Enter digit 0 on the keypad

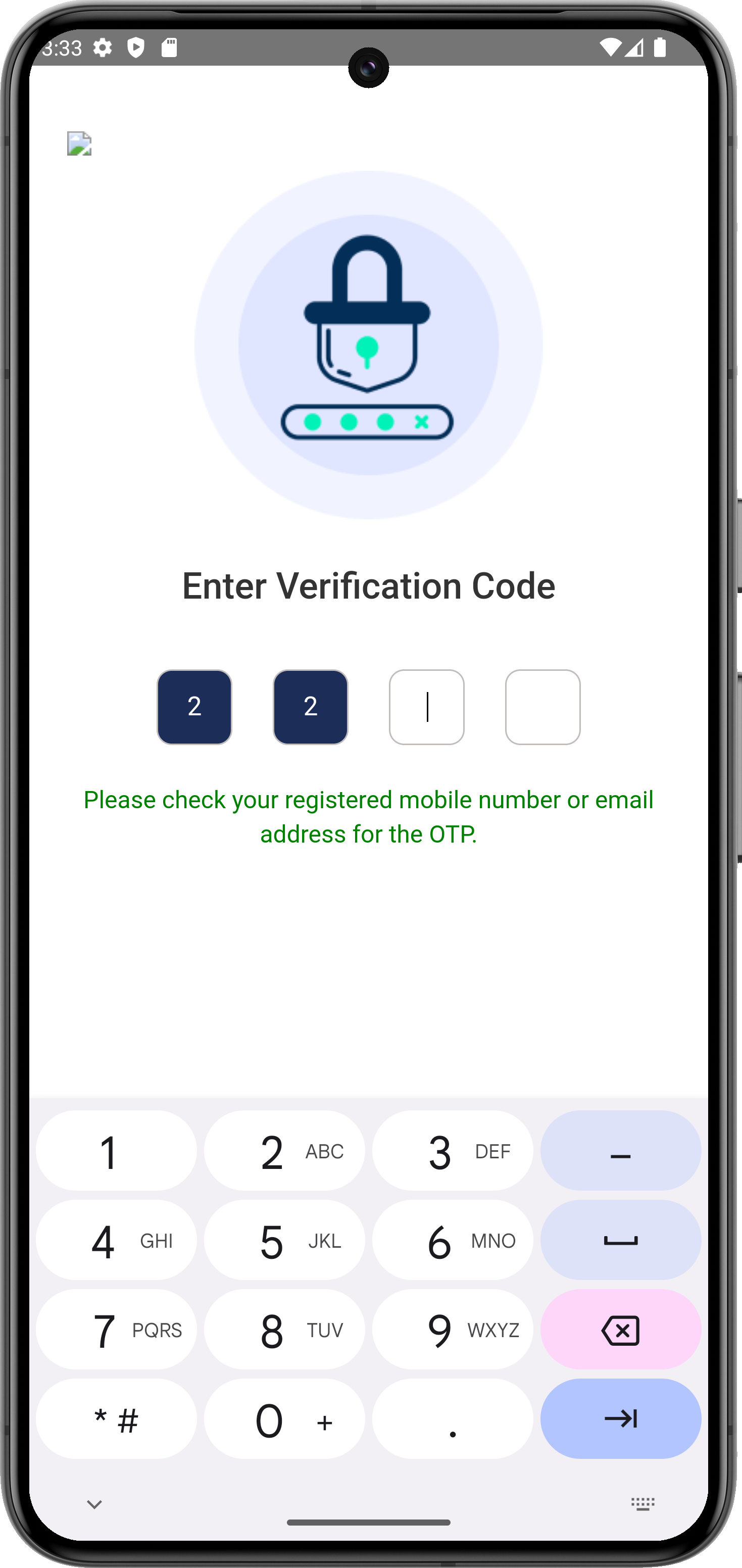[284, 1419]
